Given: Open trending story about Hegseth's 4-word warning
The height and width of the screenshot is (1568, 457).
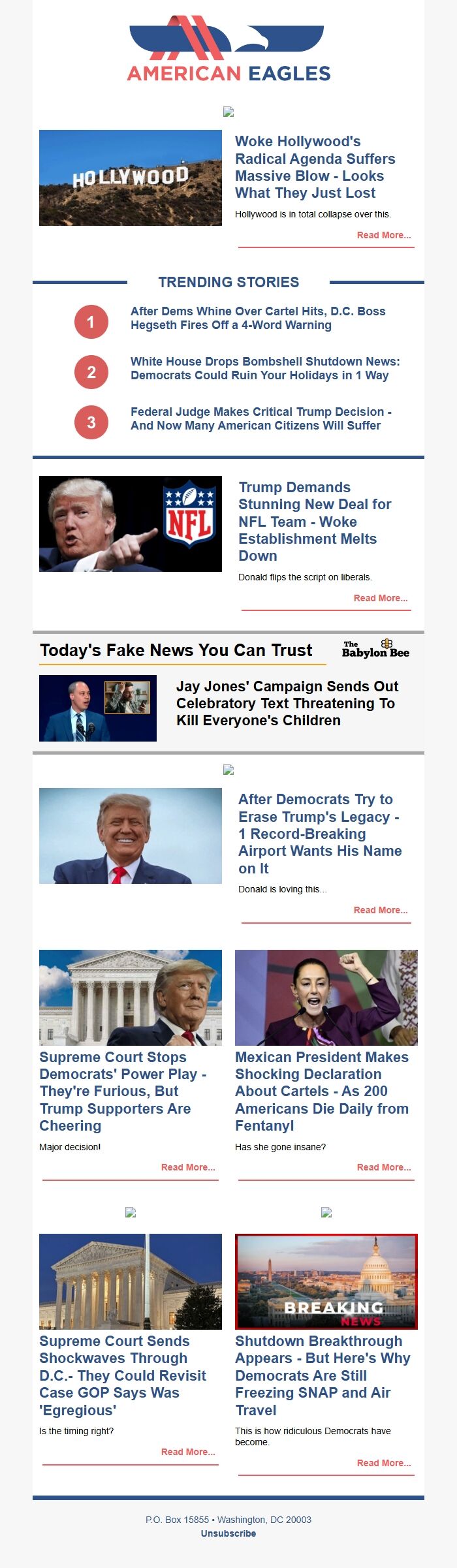Looking at the screenshot, I should [x=258, y=318].
